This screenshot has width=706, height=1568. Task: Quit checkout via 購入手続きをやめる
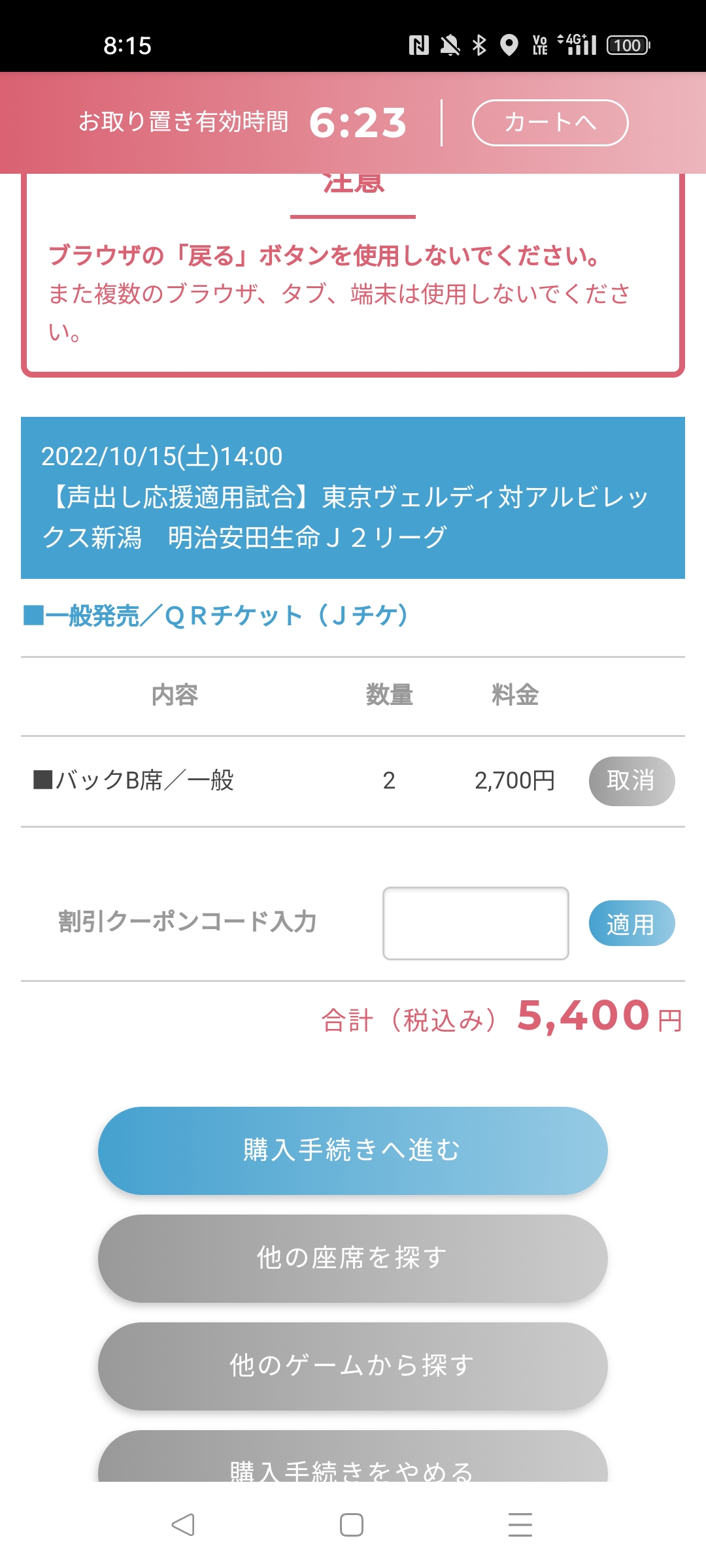pos(353,1457)
